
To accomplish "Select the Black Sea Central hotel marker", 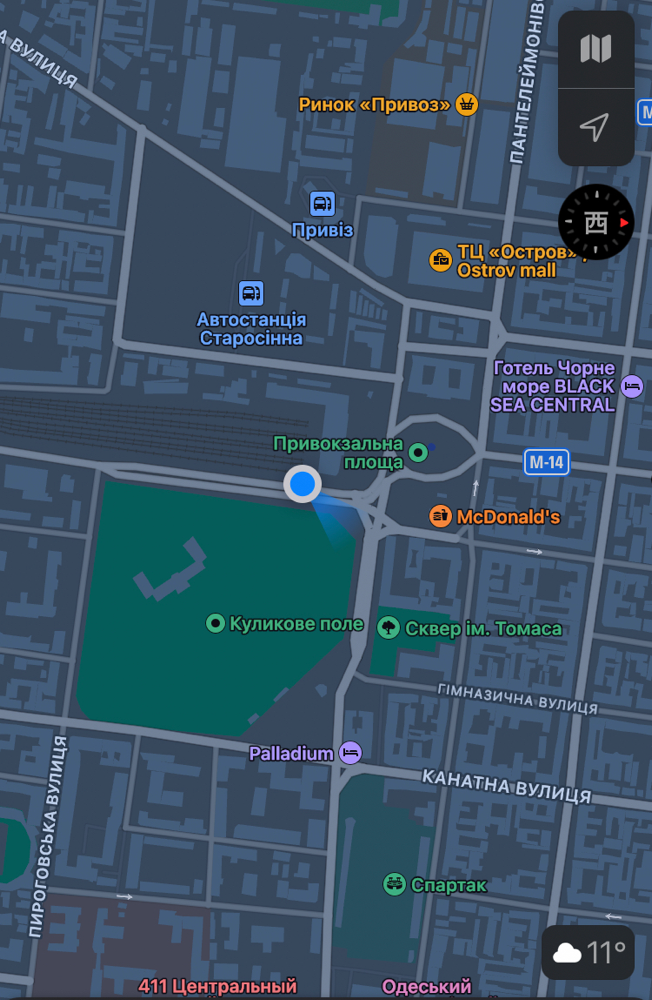I will point(632,386).
